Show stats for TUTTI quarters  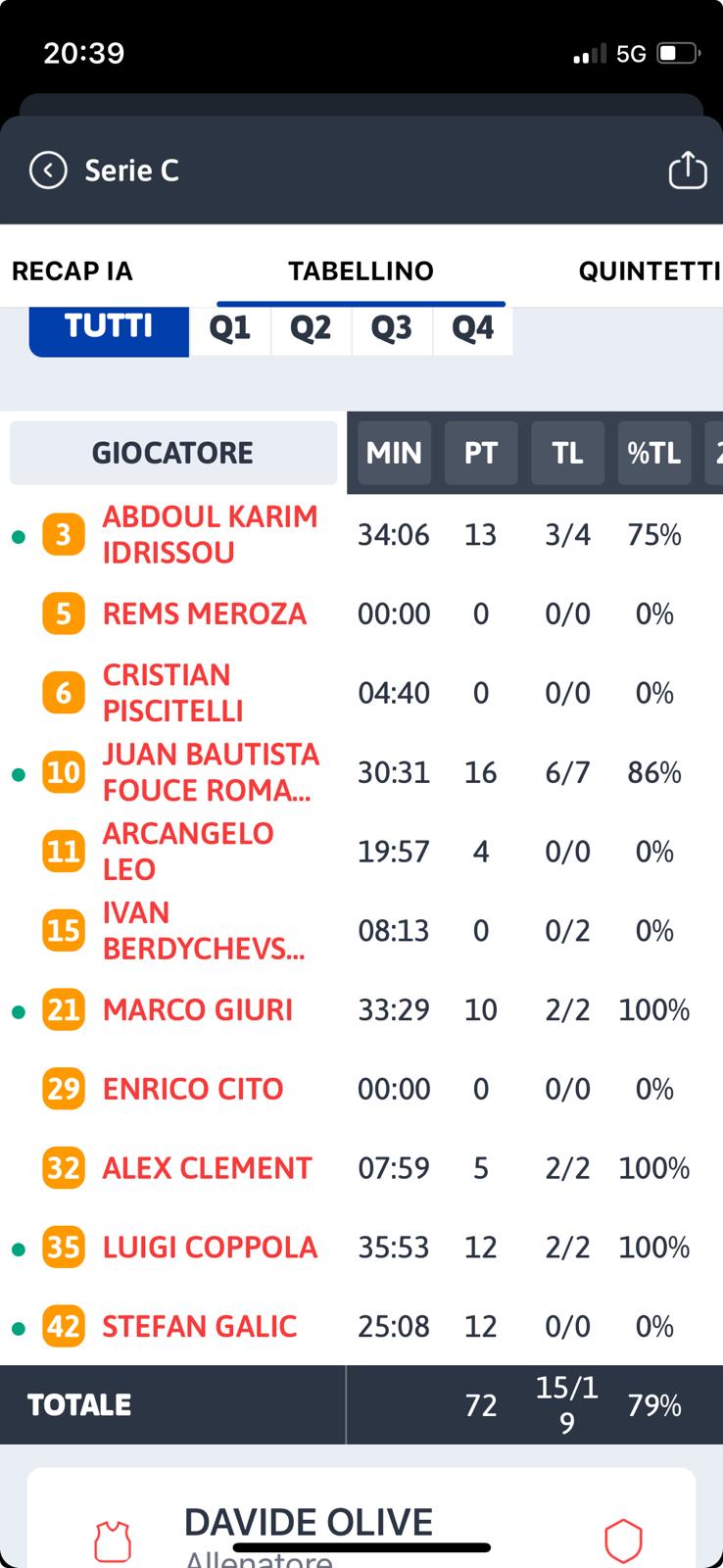[x=109, y=328]
